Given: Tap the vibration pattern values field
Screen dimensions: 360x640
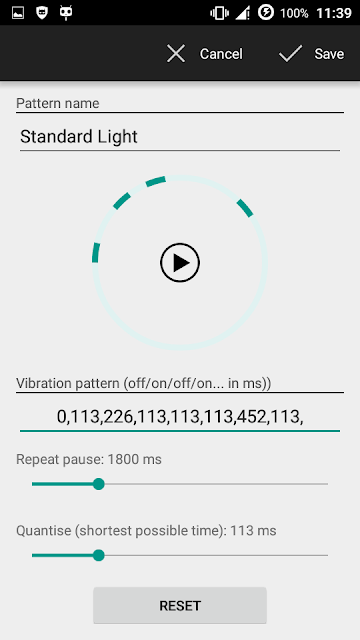Looking at the screenshot, I should [180, 417].
